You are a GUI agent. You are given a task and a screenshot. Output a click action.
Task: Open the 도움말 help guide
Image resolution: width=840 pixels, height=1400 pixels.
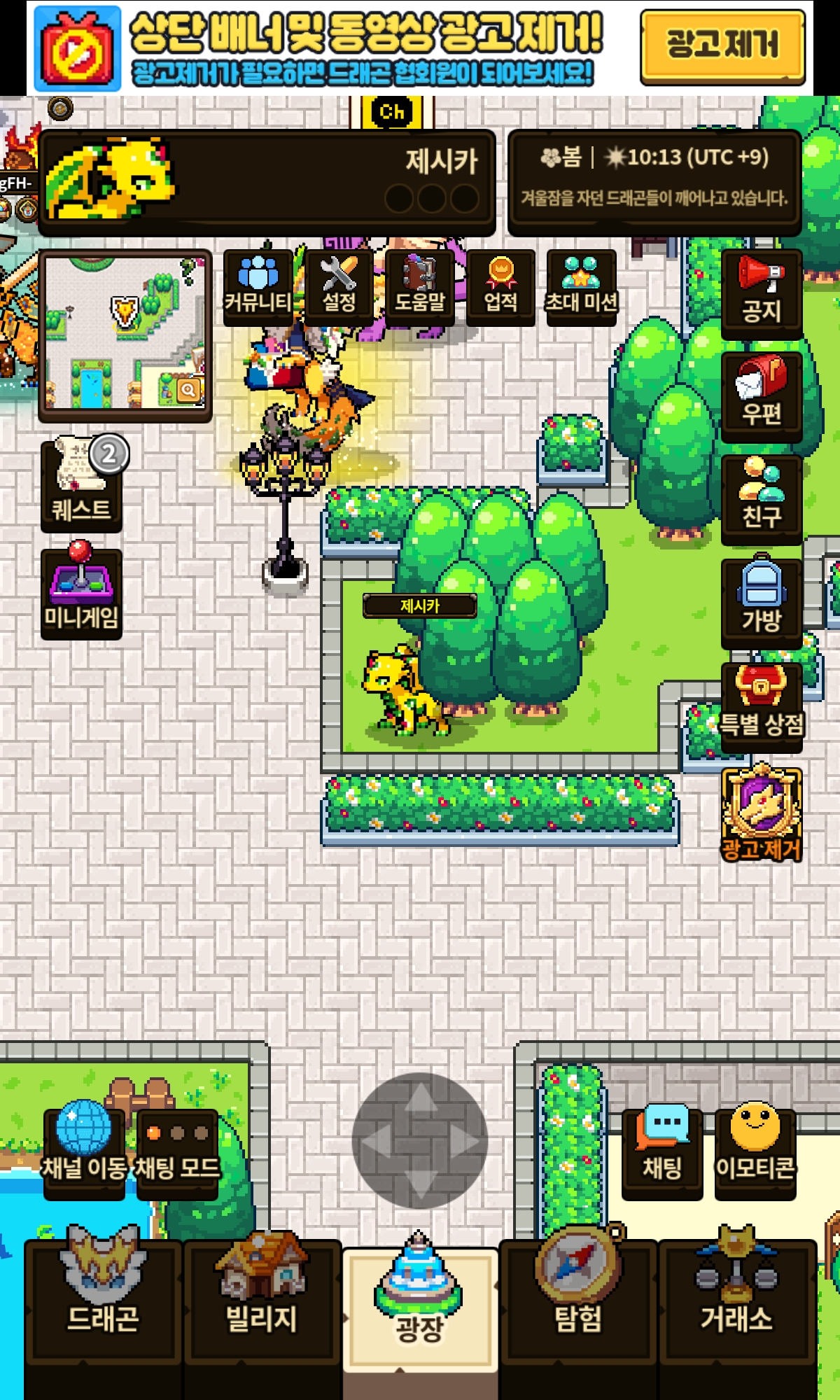pyautogui.click(x=419, y=287)
